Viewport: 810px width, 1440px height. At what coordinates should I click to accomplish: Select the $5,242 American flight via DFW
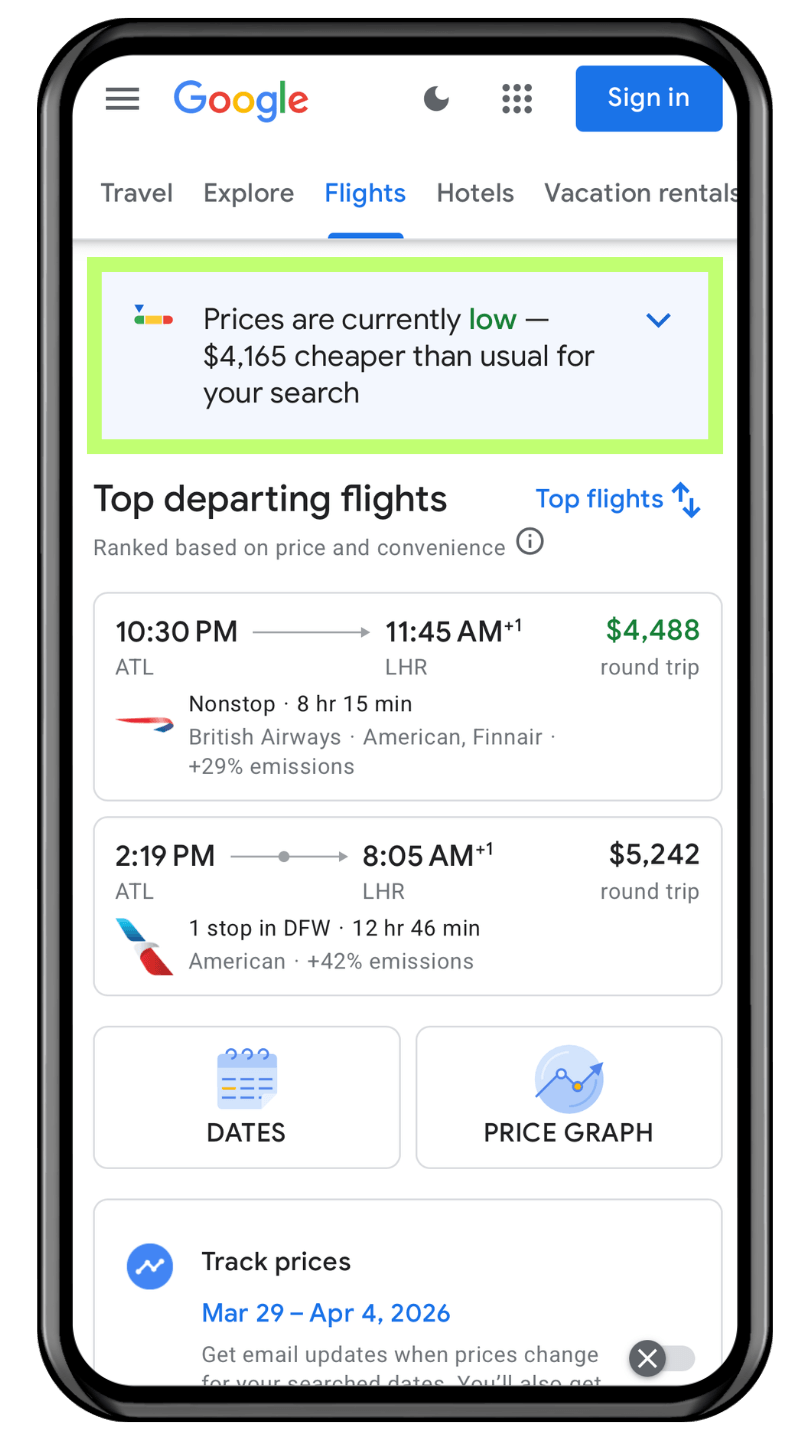tap(407, 906)
